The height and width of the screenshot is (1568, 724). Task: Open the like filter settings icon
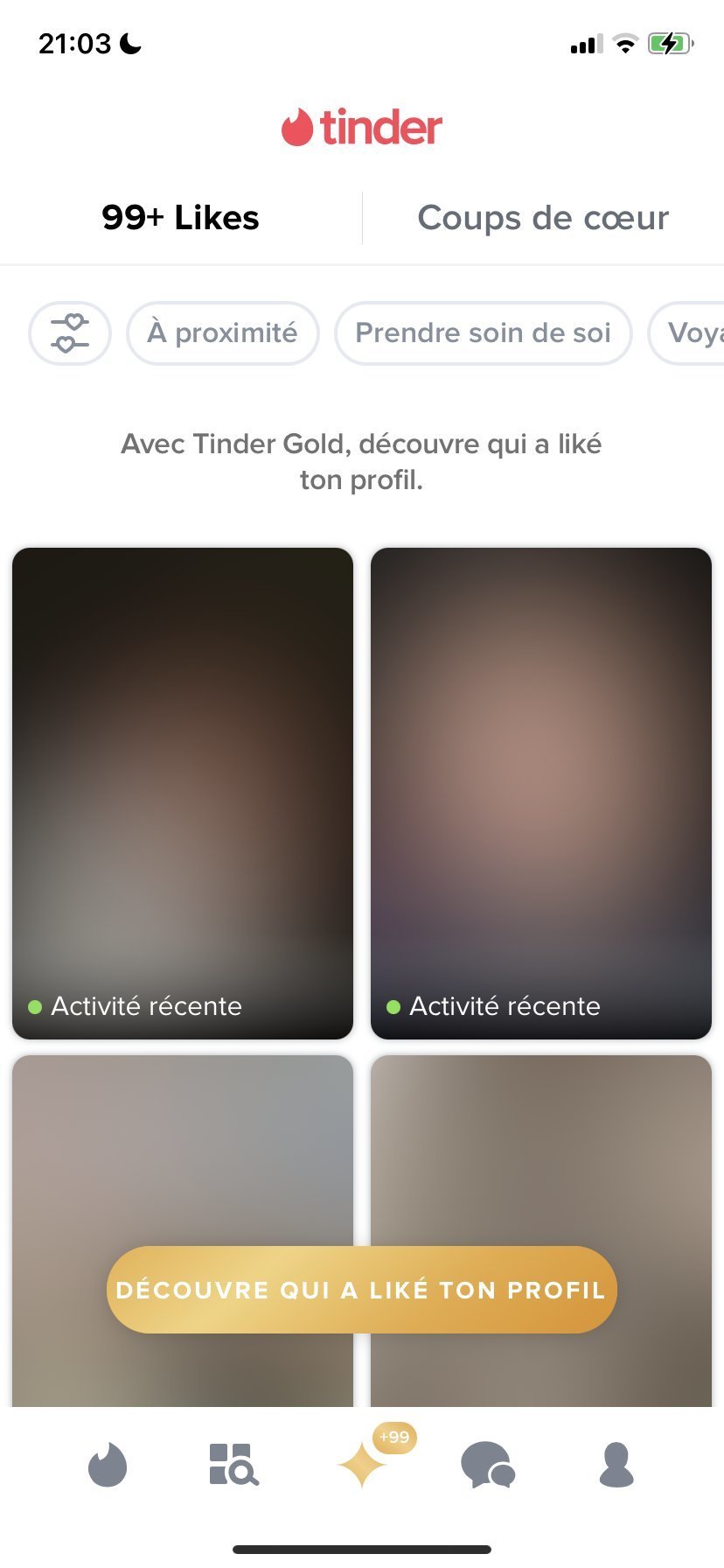70,333
